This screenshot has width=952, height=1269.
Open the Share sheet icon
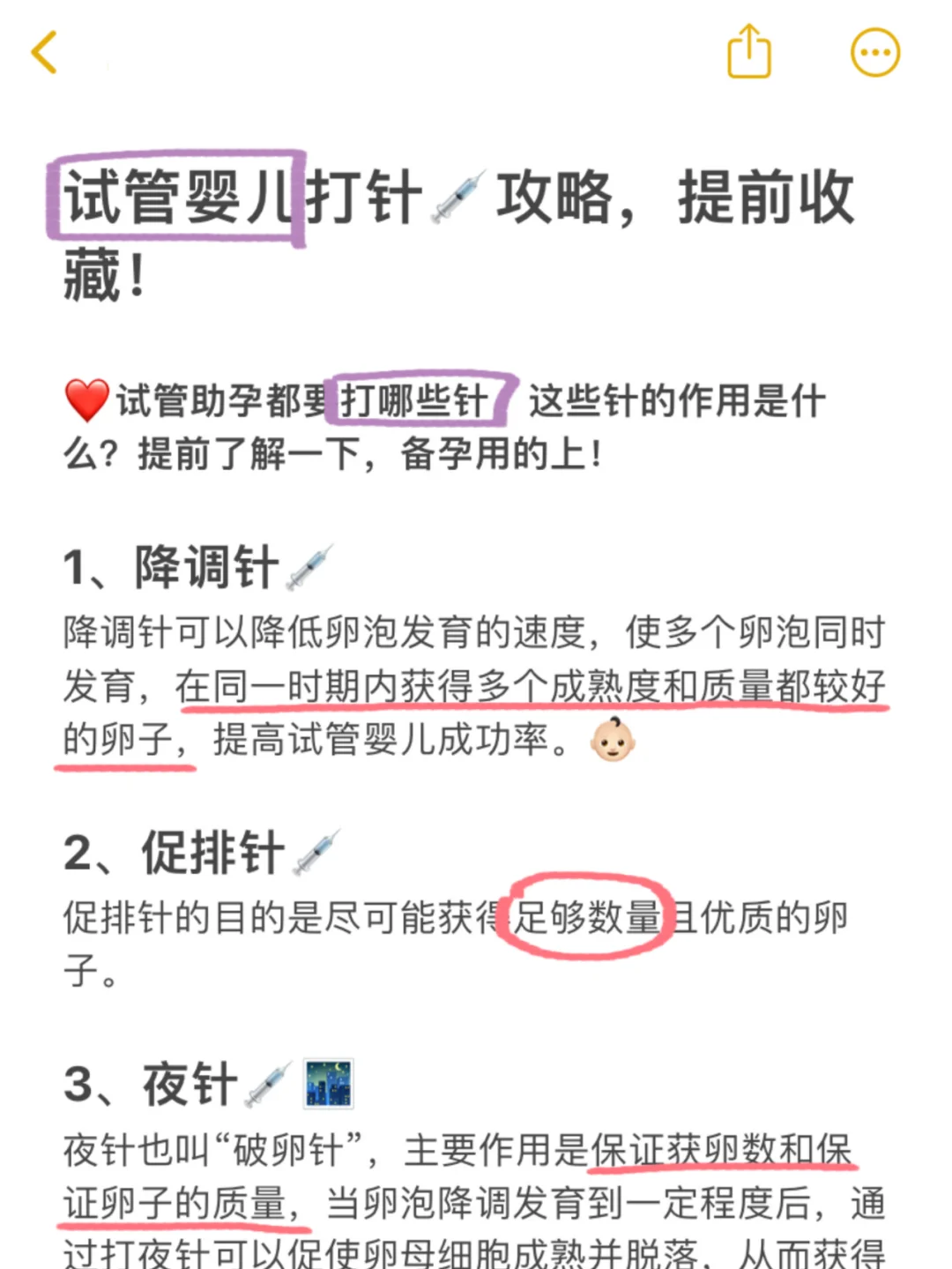pos(747,53)
